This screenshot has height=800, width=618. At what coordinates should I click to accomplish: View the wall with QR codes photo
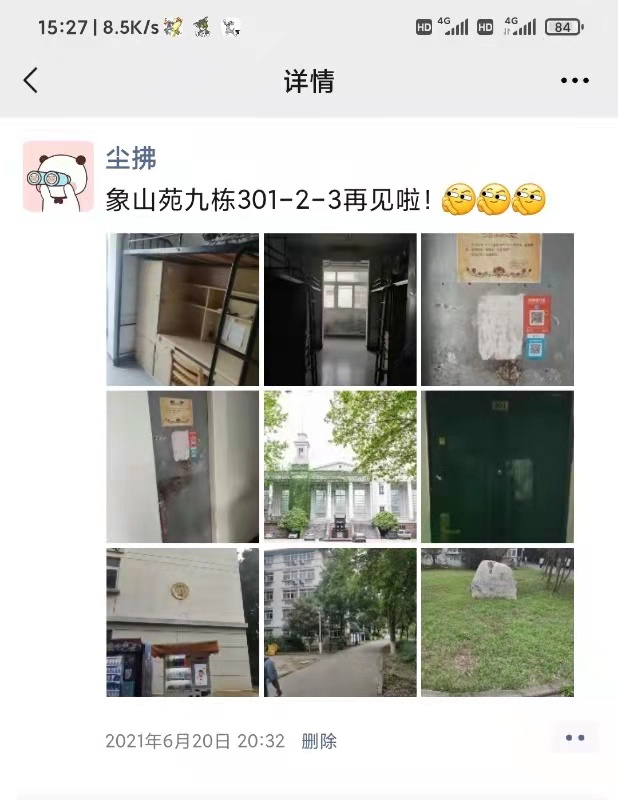coord(497,309)
